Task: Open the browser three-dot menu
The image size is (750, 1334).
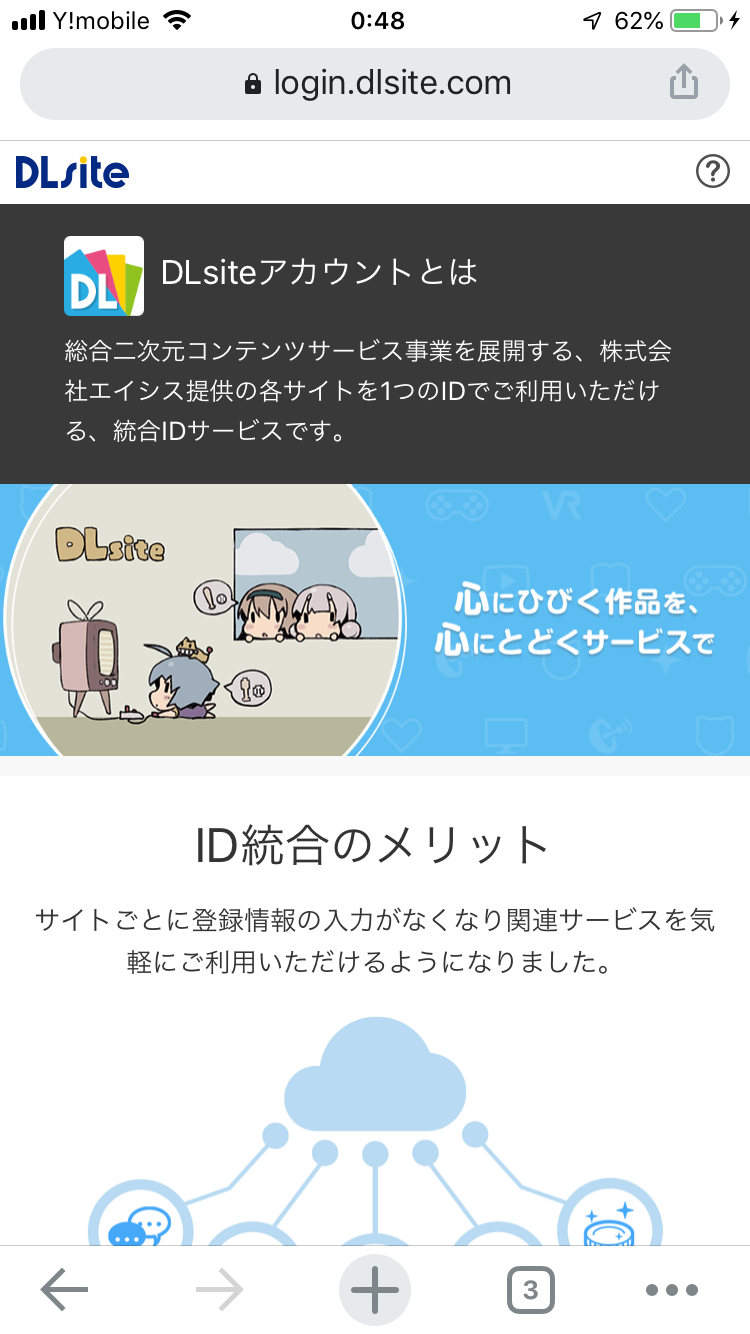Action: point(672,1290)
